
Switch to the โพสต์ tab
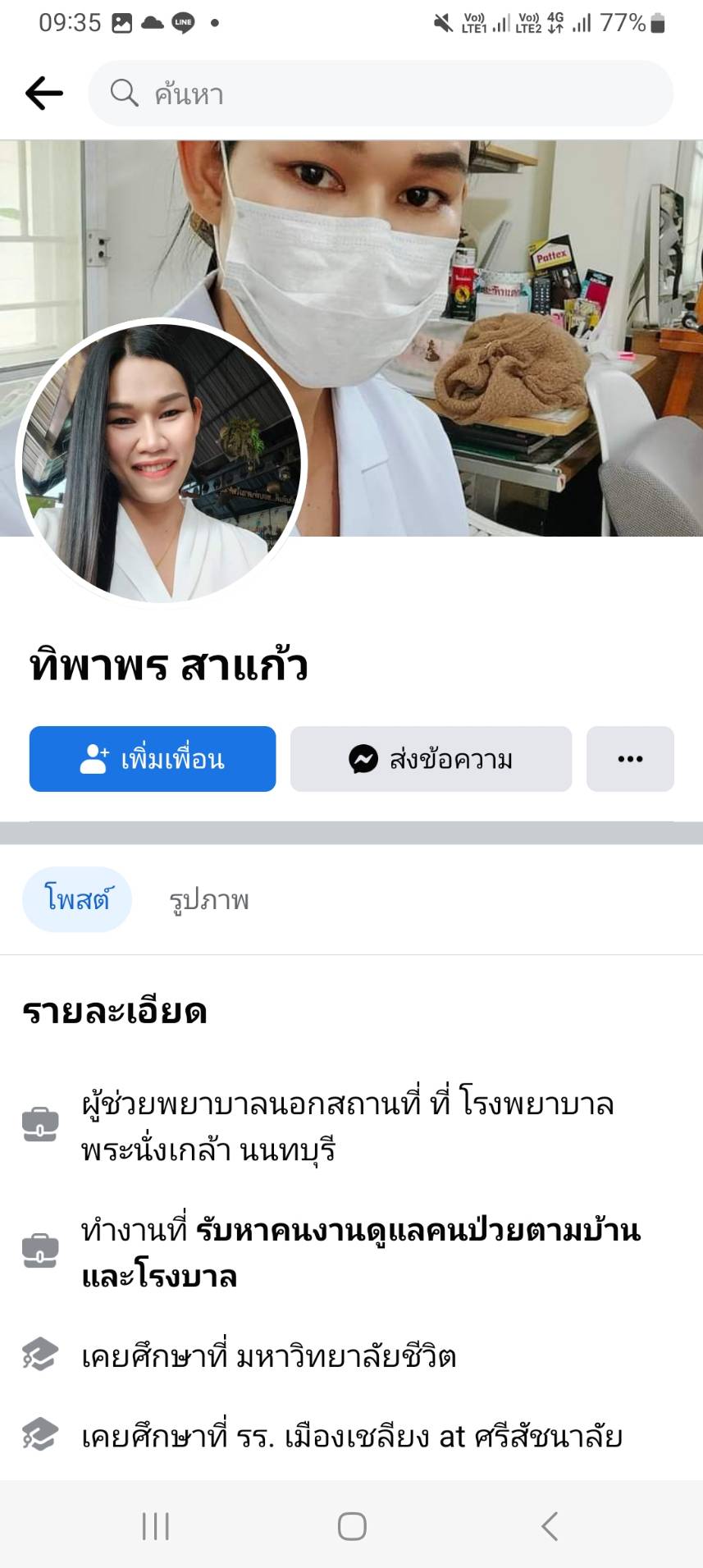[77, 900]
